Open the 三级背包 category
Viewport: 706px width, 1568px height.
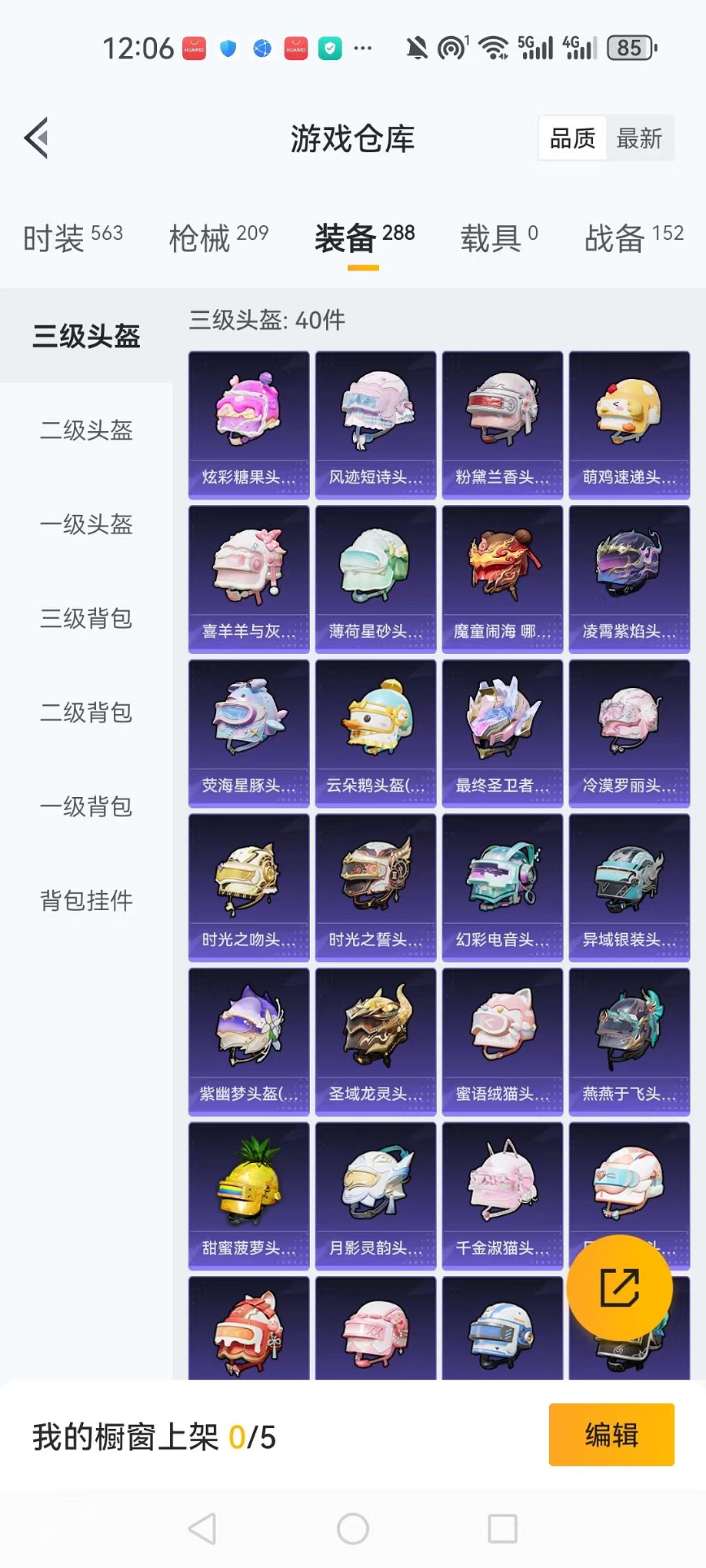(86, 619)
